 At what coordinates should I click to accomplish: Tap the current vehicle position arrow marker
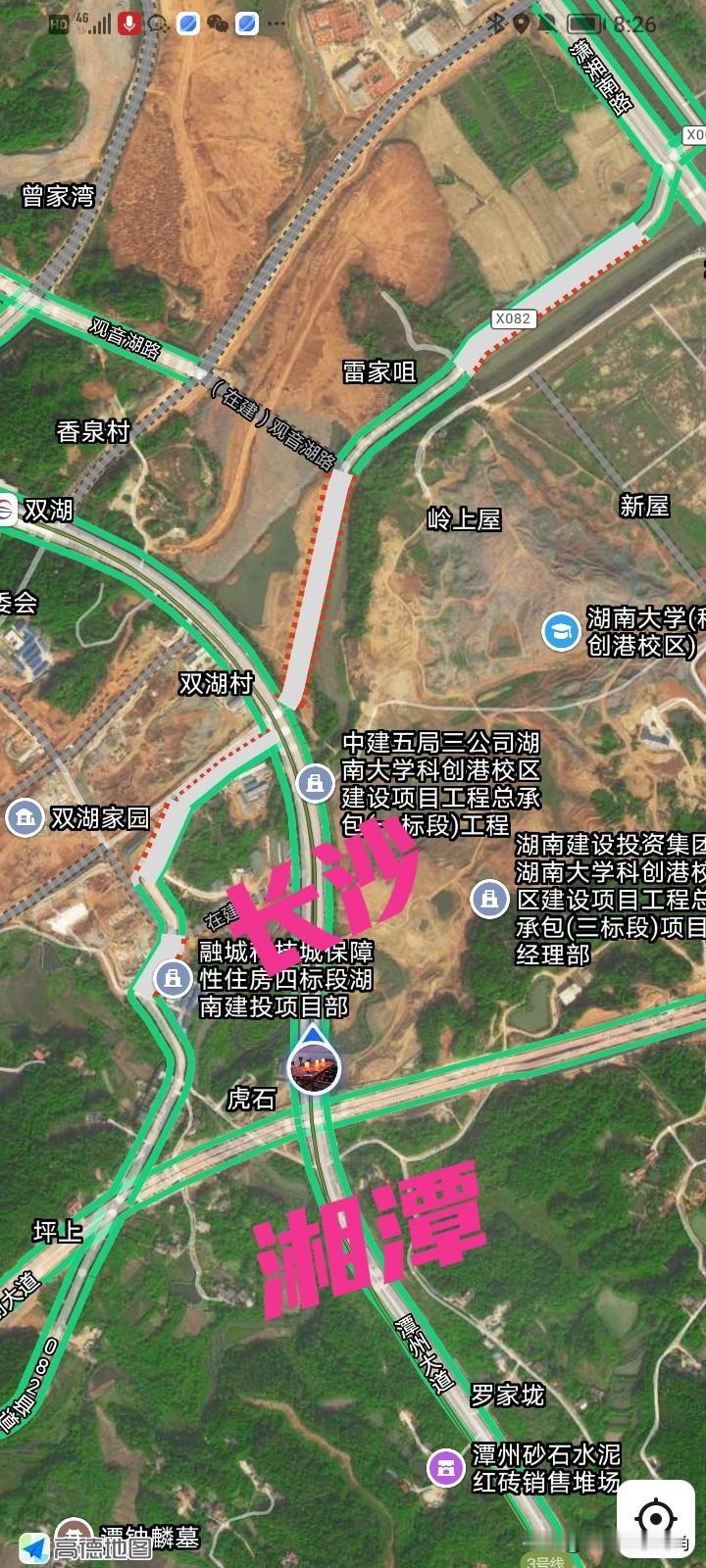pyautogui.click(x=314, y=1063)
